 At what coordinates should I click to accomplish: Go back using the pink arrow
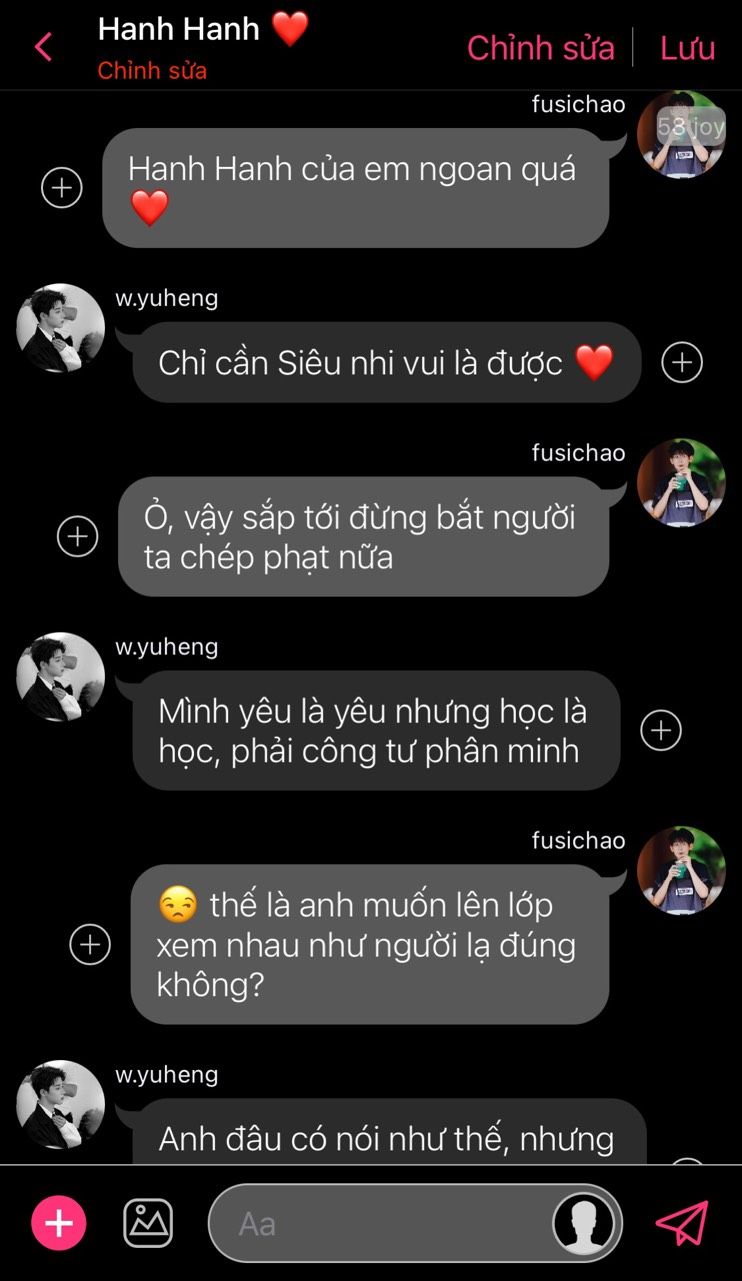pyautogui.click(x=43, y=47)
